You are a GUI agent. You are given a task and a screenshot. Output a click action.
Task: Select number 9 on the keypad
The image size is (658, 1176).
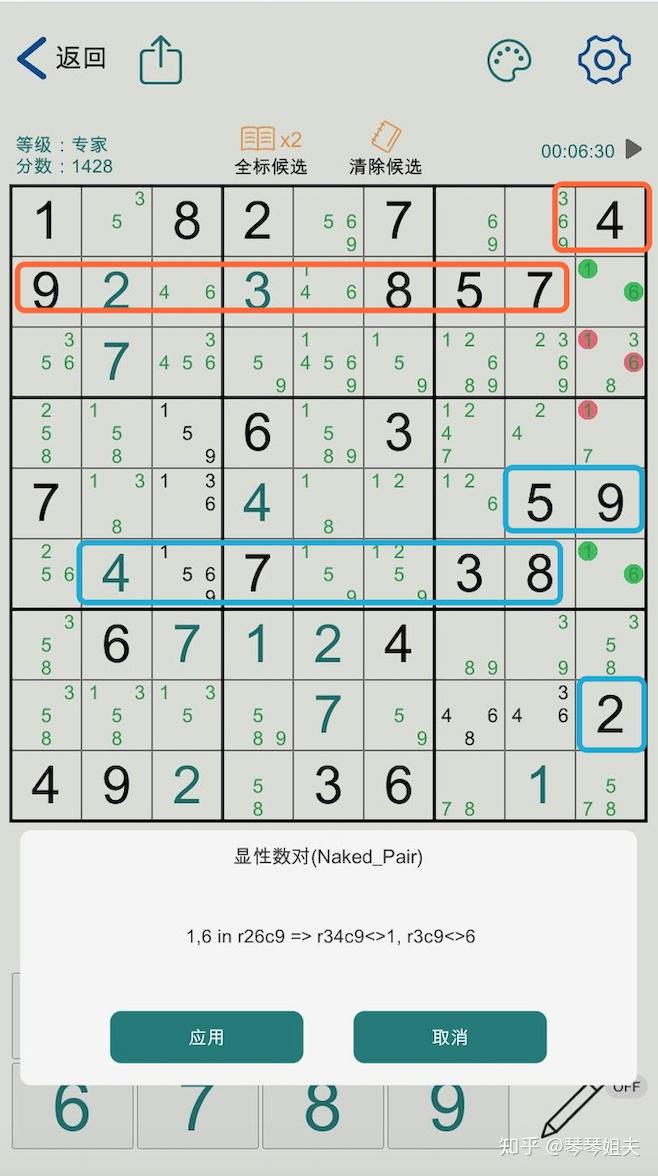448,1107
